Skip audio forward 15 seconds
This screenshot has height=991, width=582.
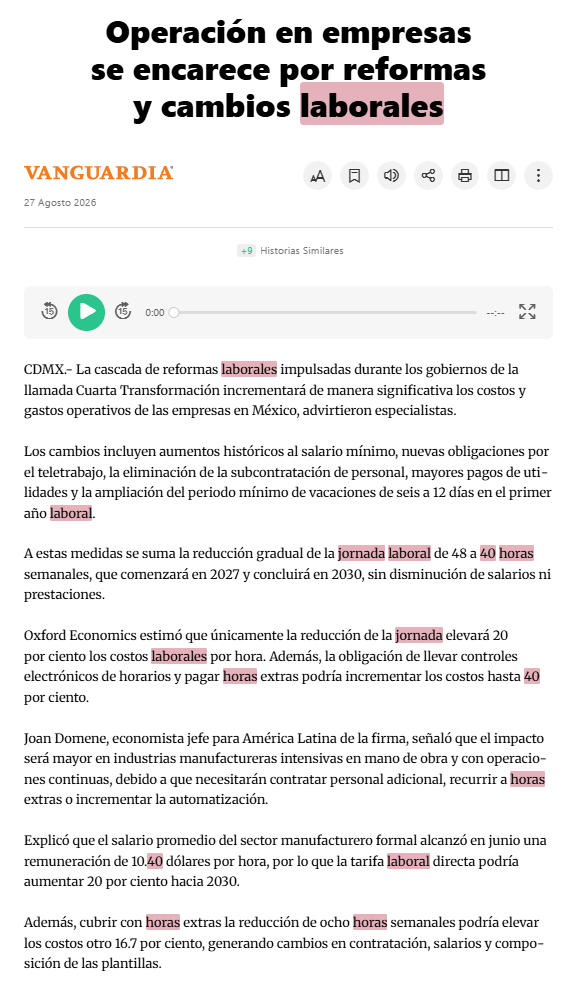pyautogui.click(x=123, y=312)
